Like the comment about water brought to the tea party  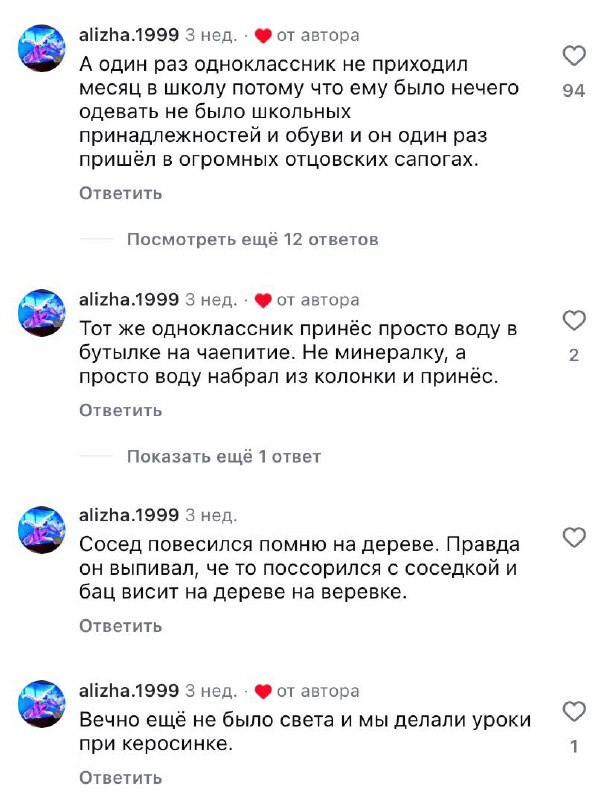tap(574, 320)
